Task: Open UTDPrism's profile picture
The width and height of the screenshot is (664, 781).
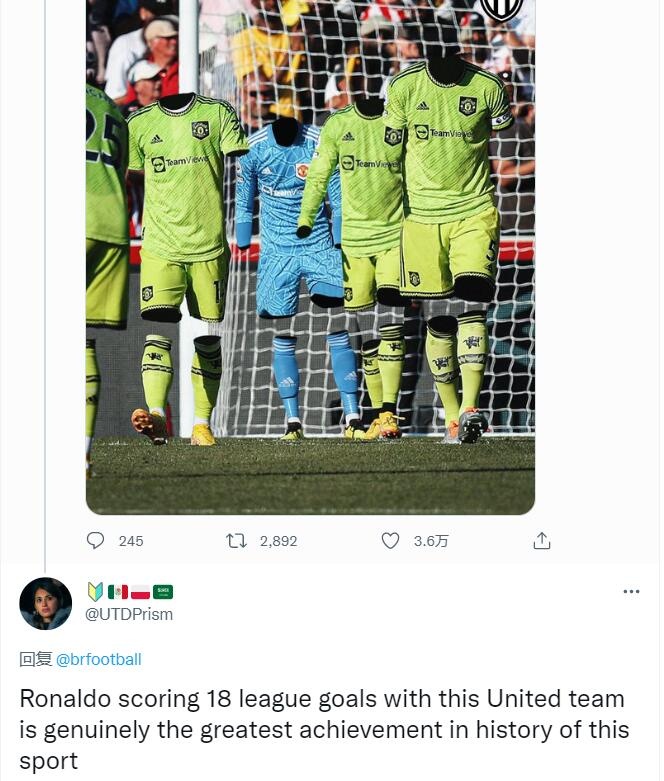Action: pos(46,604)
